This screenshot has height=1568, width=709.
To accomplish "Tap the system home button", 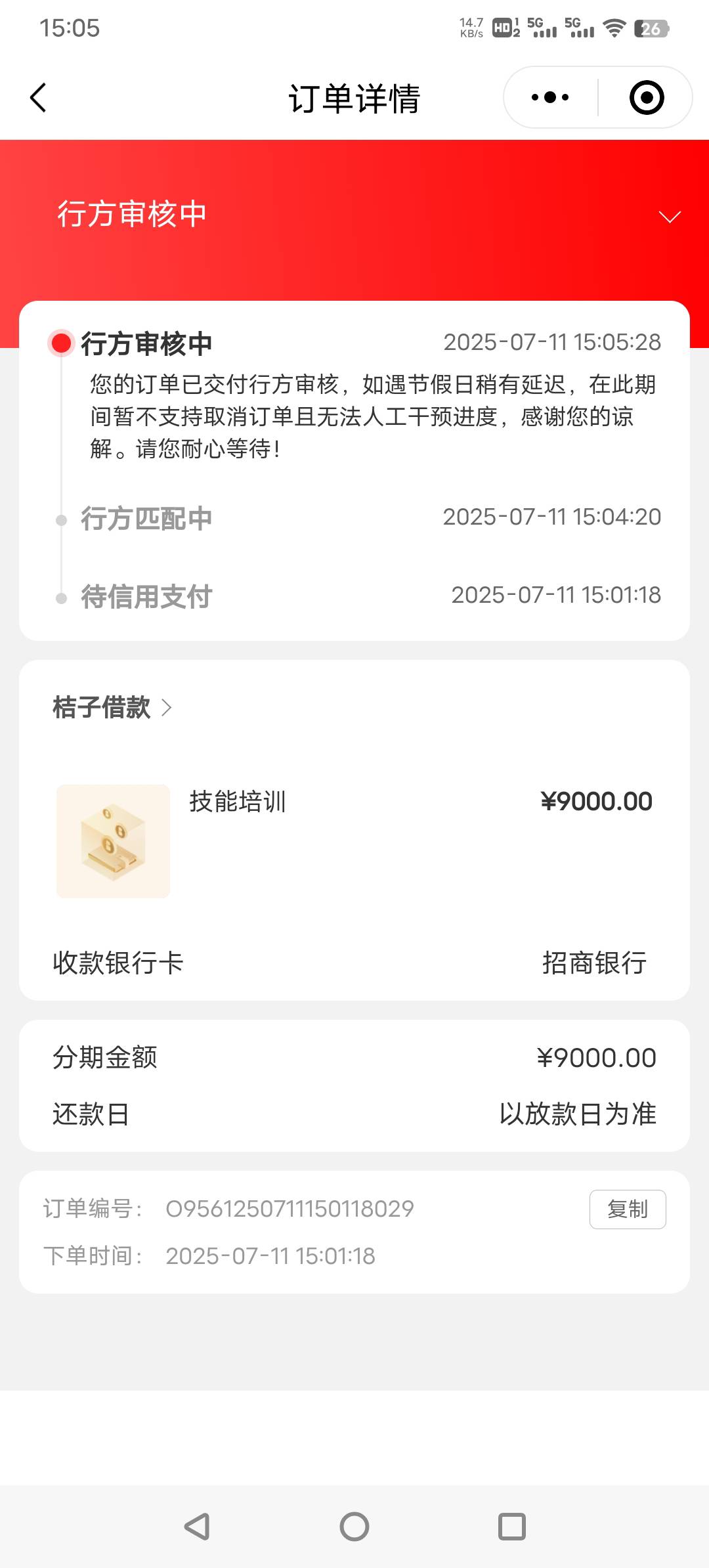I will coord(354,1527).
